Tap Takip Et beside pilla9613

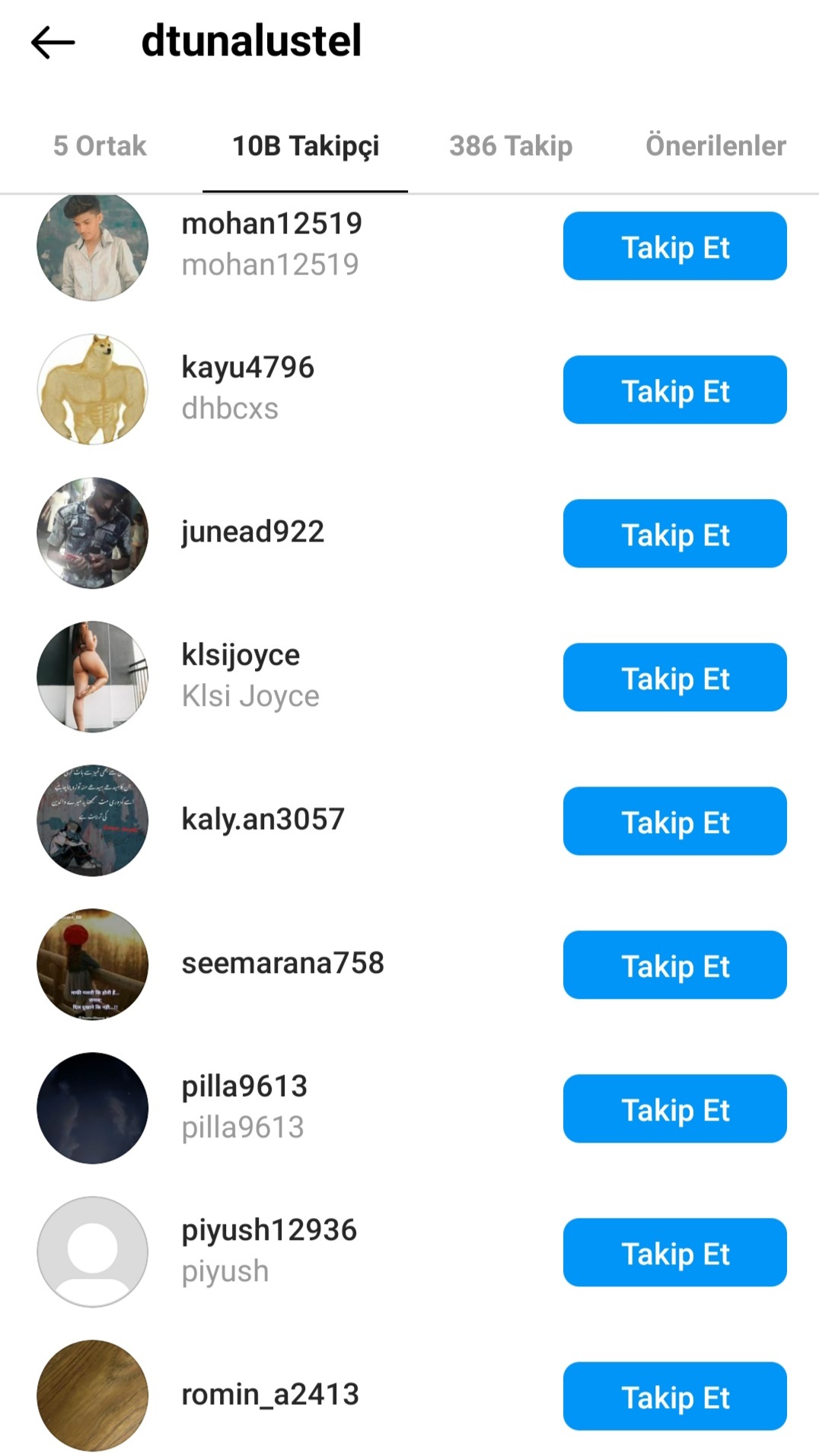coord(674,1109)
